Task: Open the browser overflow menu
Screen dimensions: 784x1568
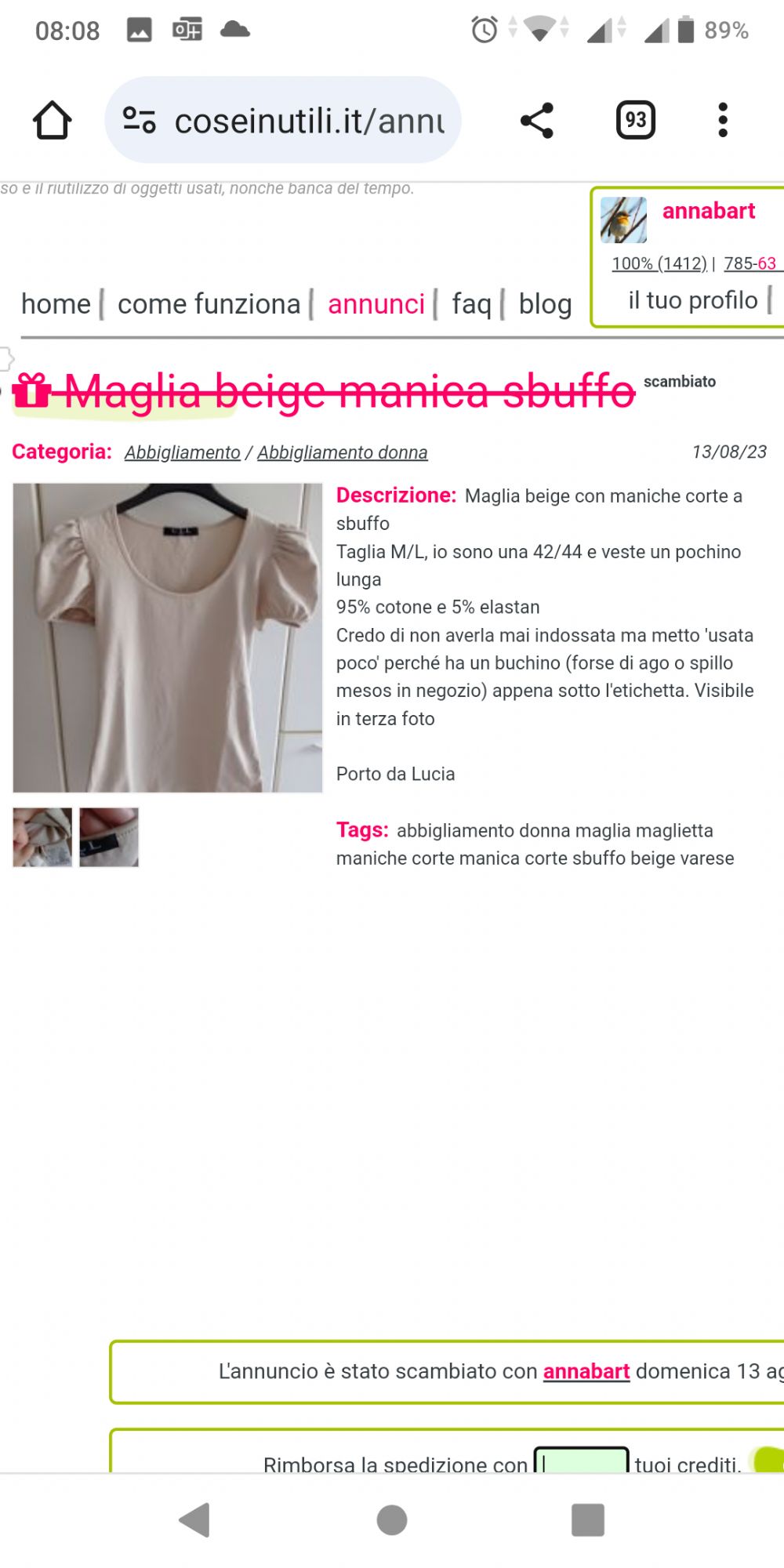Action: coord(722,121)
